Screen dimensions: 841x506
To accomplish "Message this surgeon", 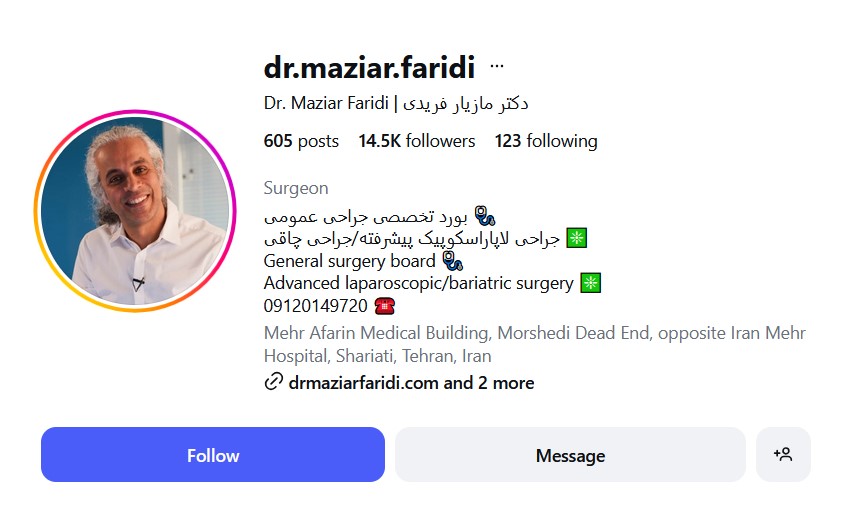I will (x=570, y=455).
